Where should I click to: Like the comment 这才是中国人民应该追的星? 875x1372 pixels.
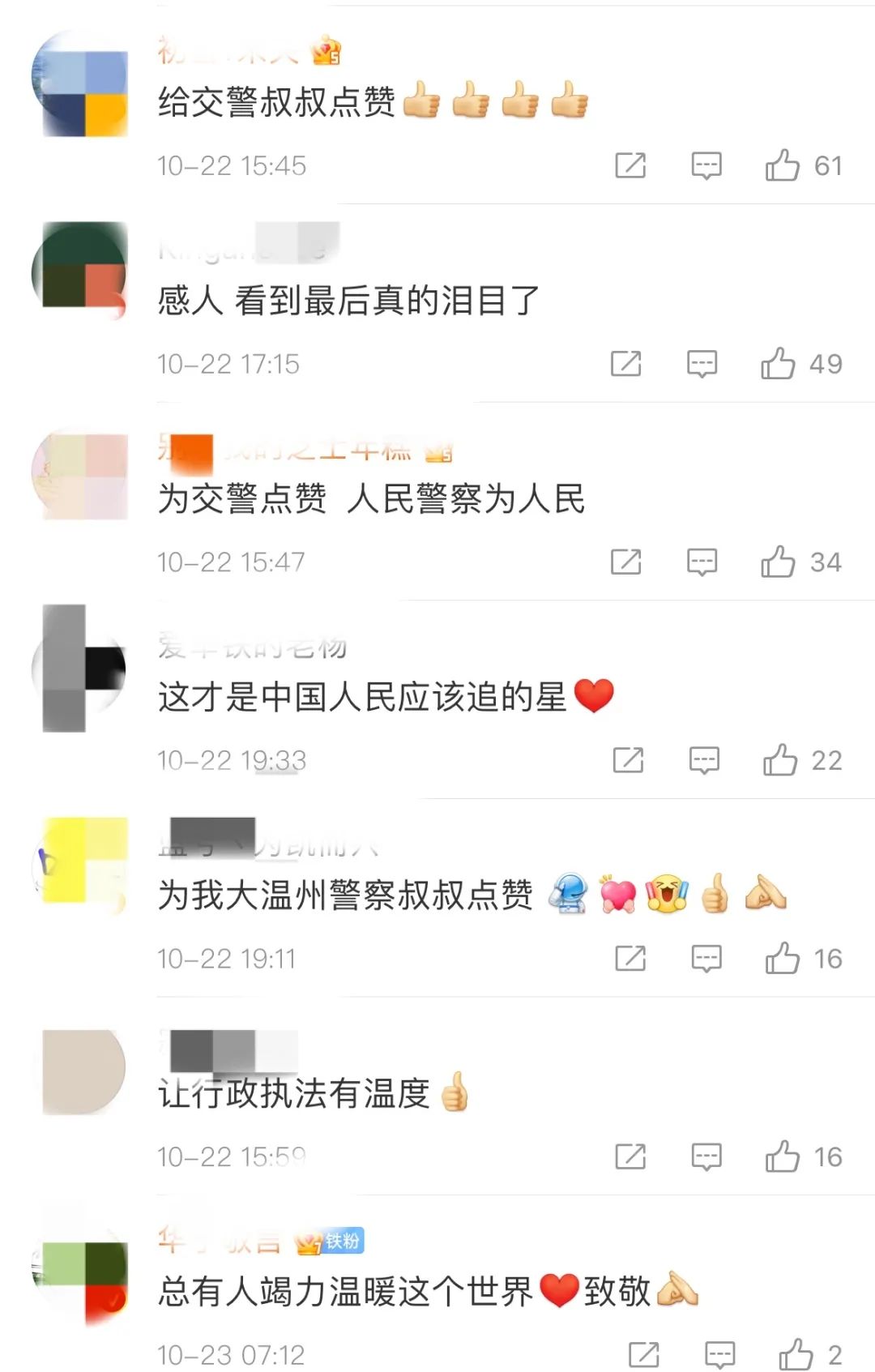coord(780,760)
